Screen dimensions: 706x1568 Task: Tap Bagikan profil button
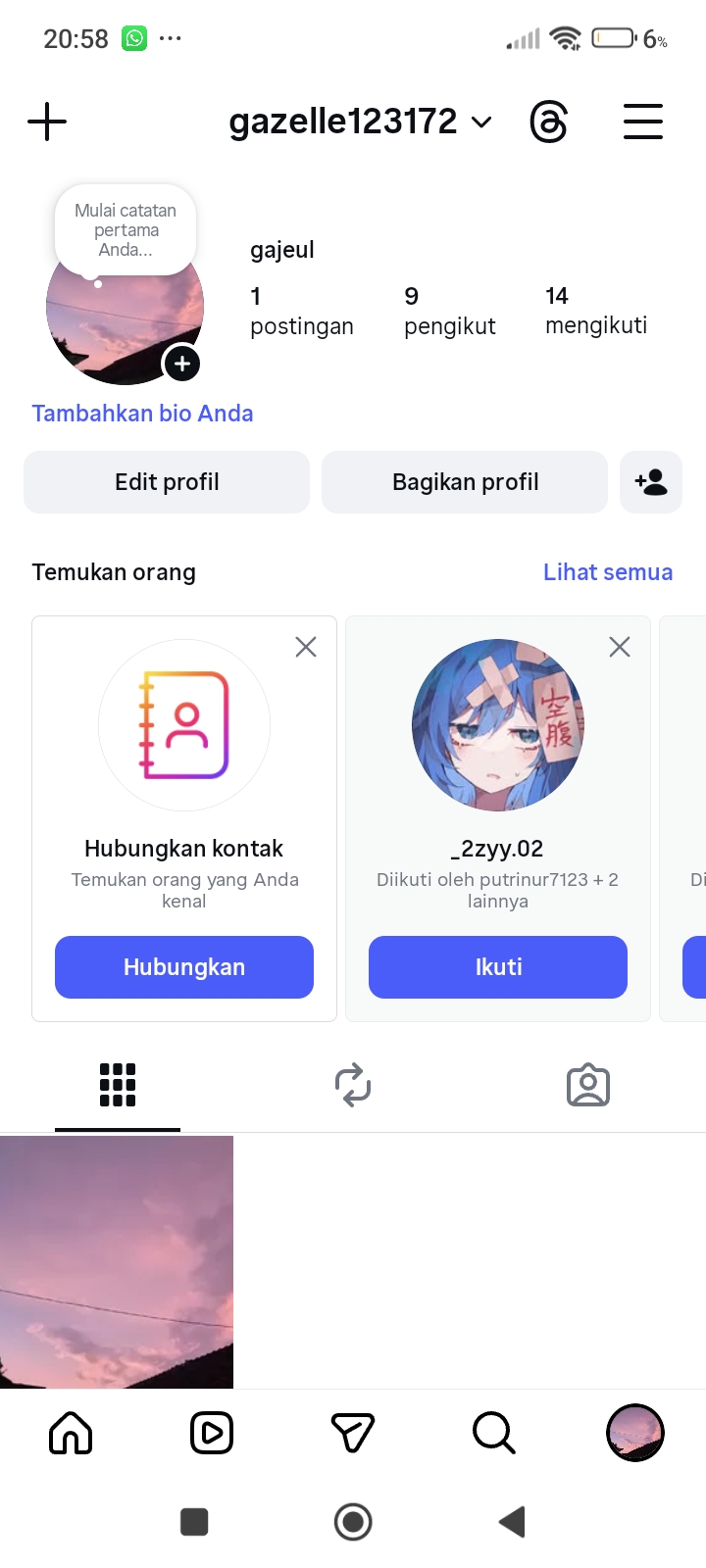click(465, 482)
